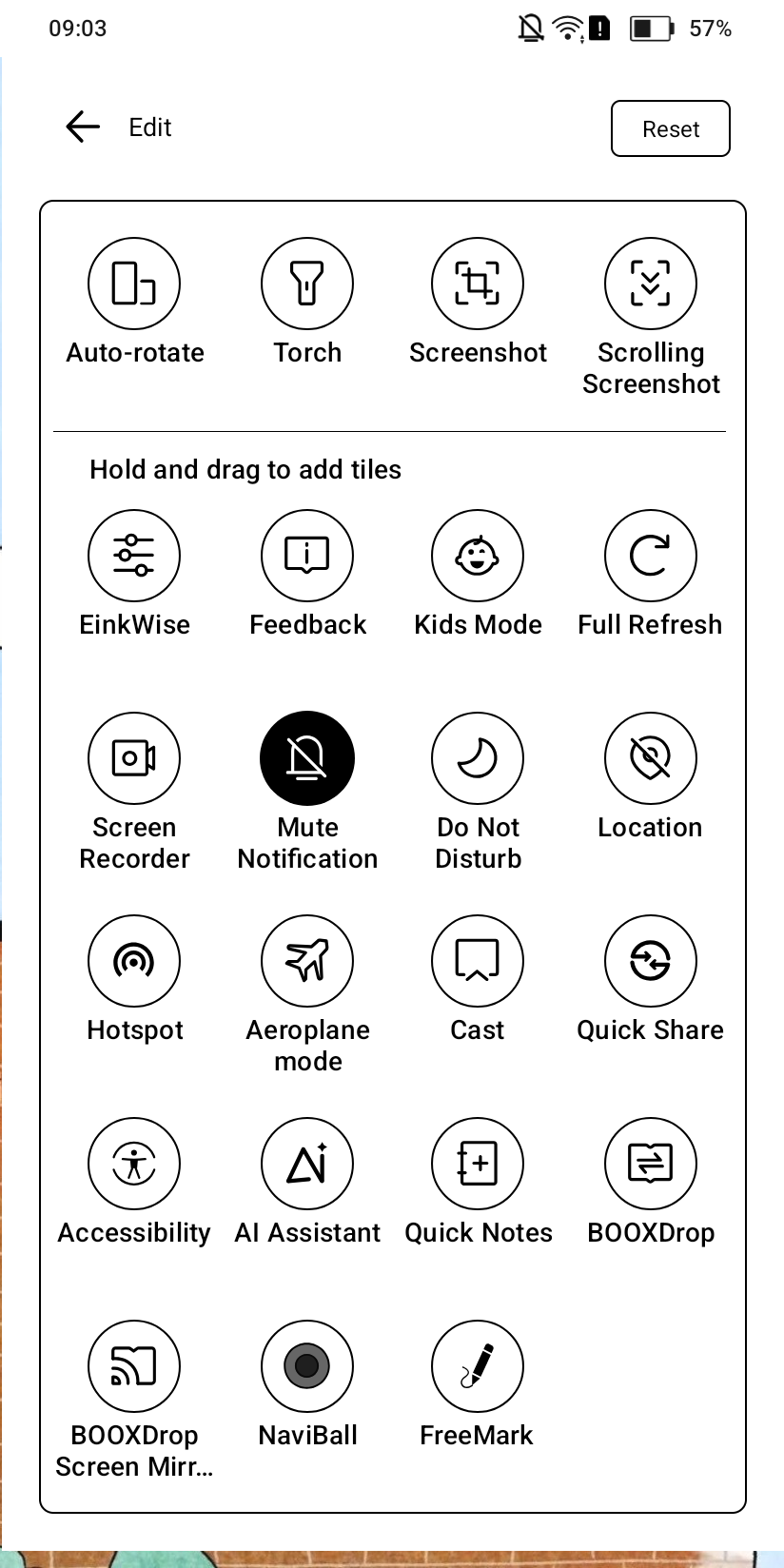
Task: Select the Cast tile
Action: (x=478, y=961)
